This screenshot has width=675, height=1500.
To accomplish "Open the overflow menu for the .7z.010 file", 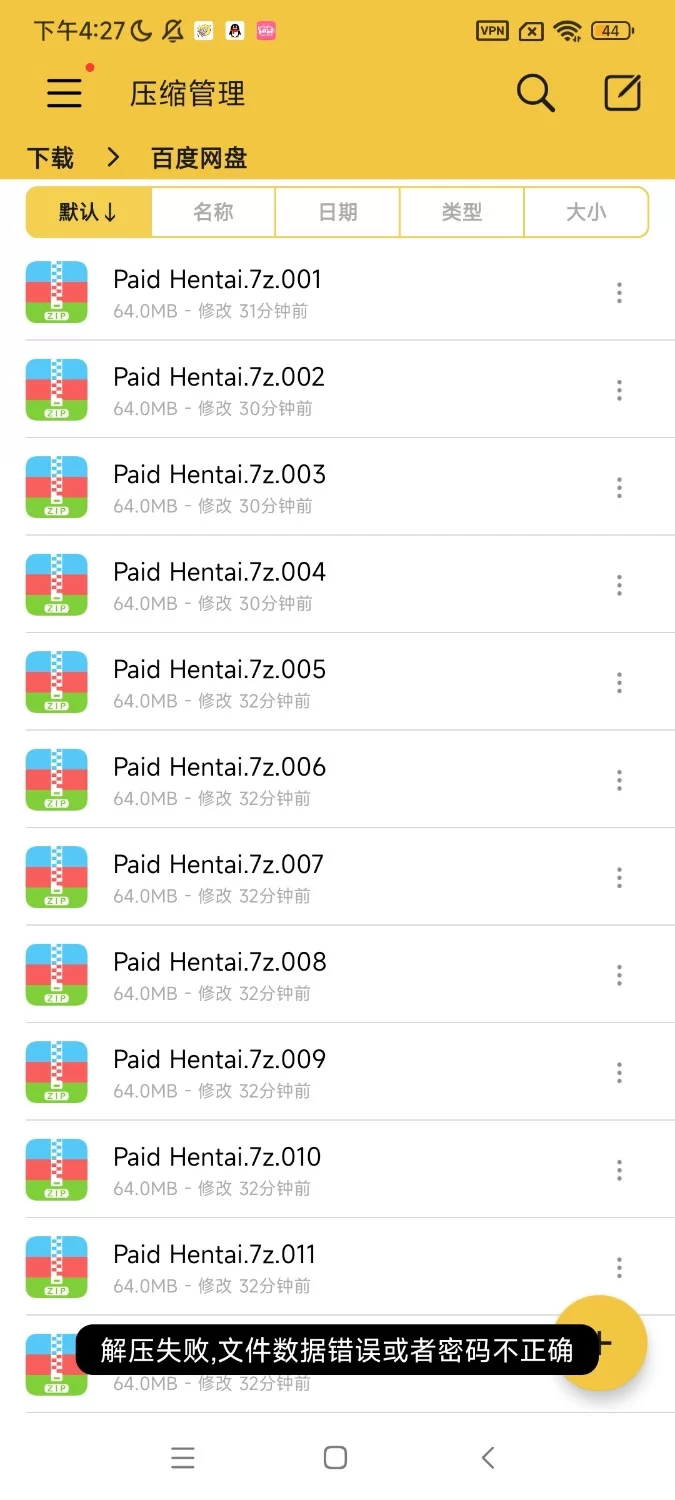I will tap(619, 1170).
